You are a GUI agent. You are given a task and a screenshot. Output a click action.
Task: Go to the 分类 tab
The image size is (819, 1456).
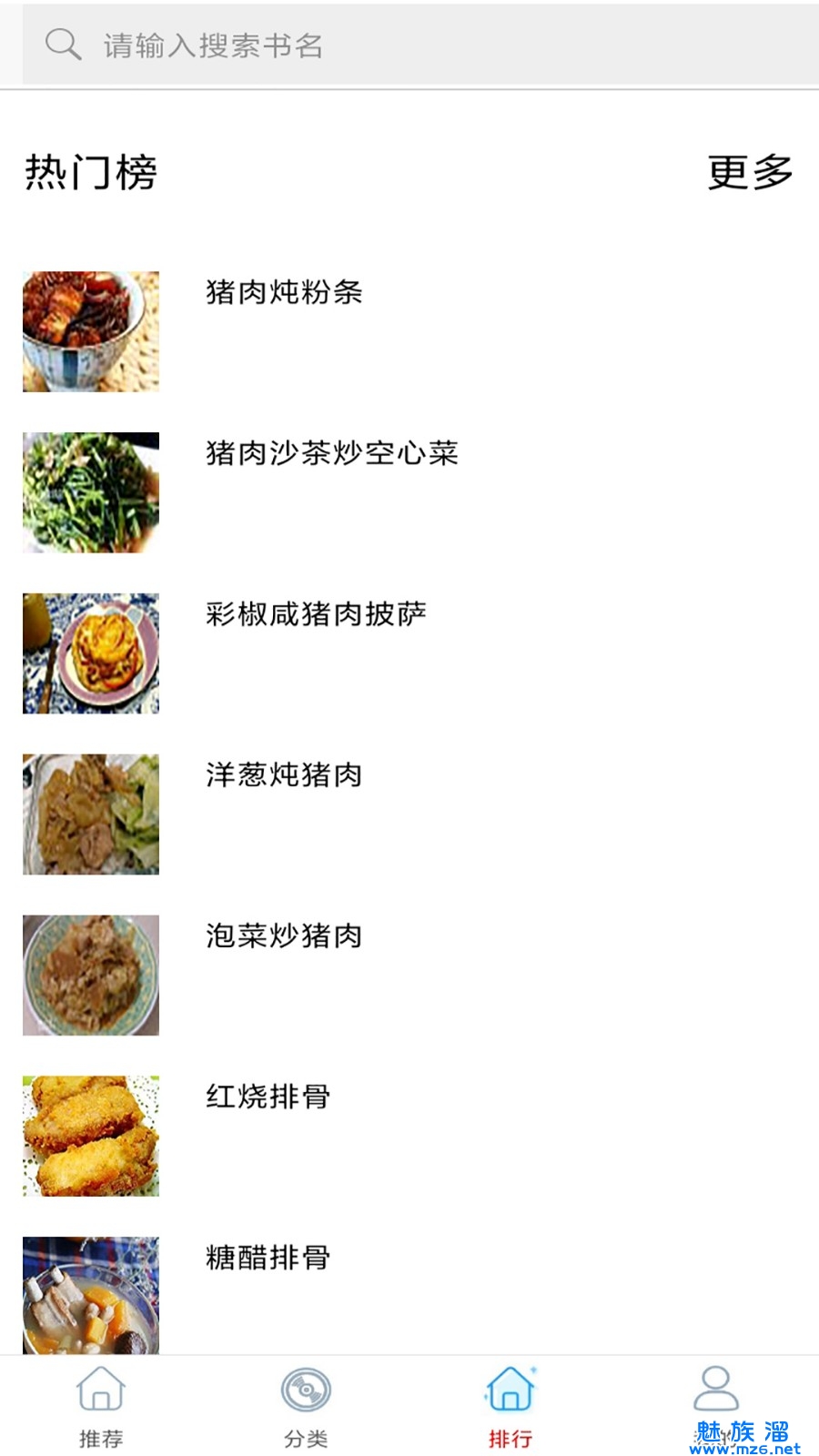306,1407
